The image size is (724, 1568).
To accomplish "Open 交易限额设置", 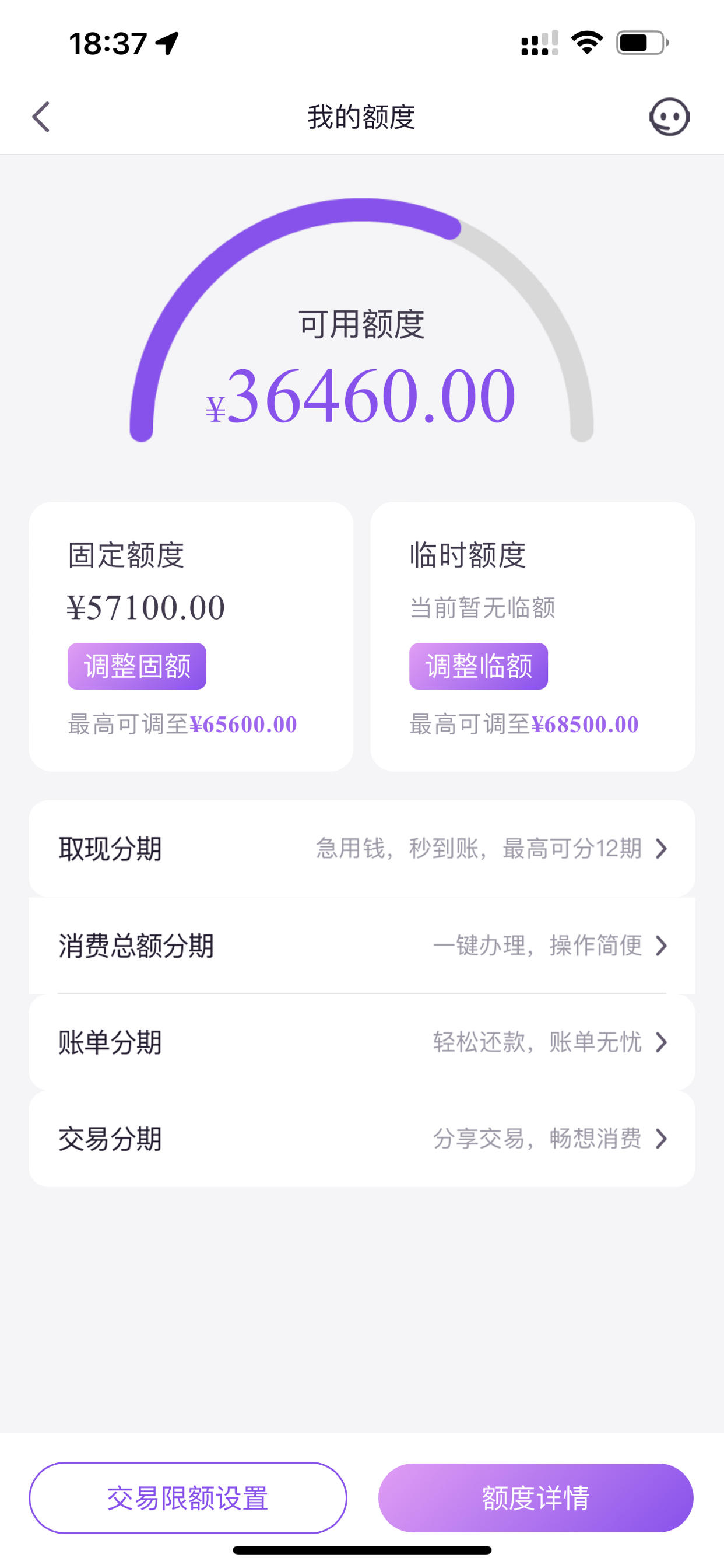I will tap(187, 1498).
